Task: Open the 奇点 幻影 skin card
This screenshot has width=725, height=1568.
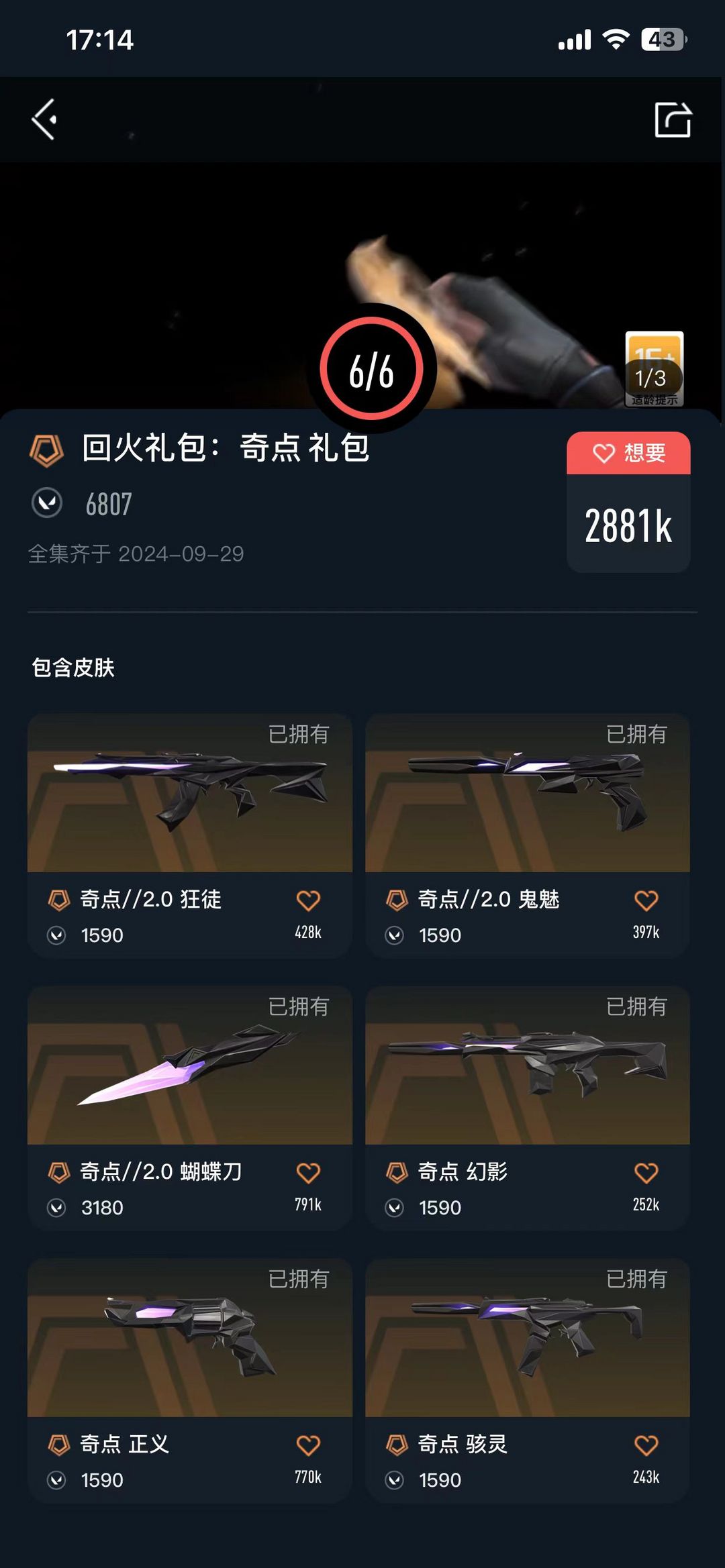Action: 528,1107
